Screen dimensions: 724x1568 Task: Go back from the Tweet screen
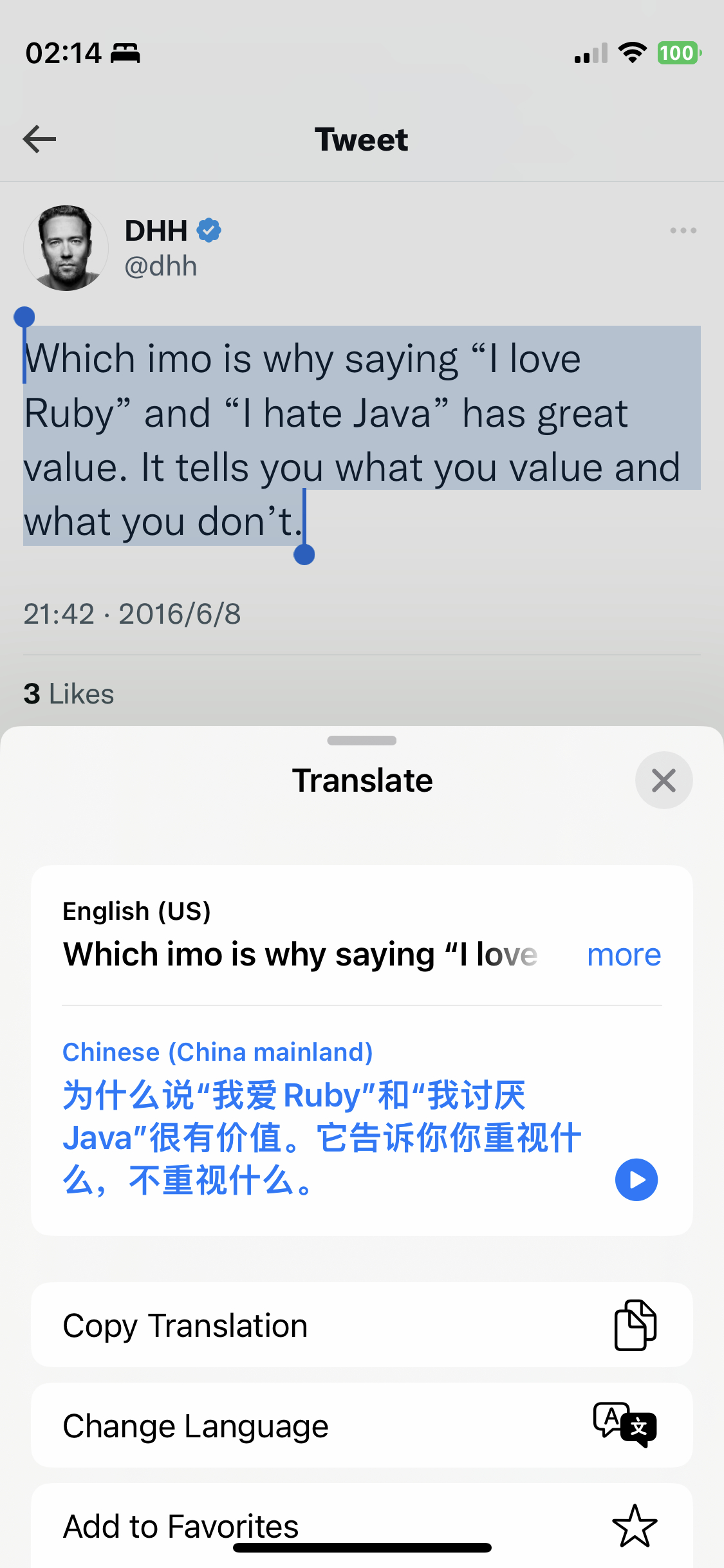40,139
